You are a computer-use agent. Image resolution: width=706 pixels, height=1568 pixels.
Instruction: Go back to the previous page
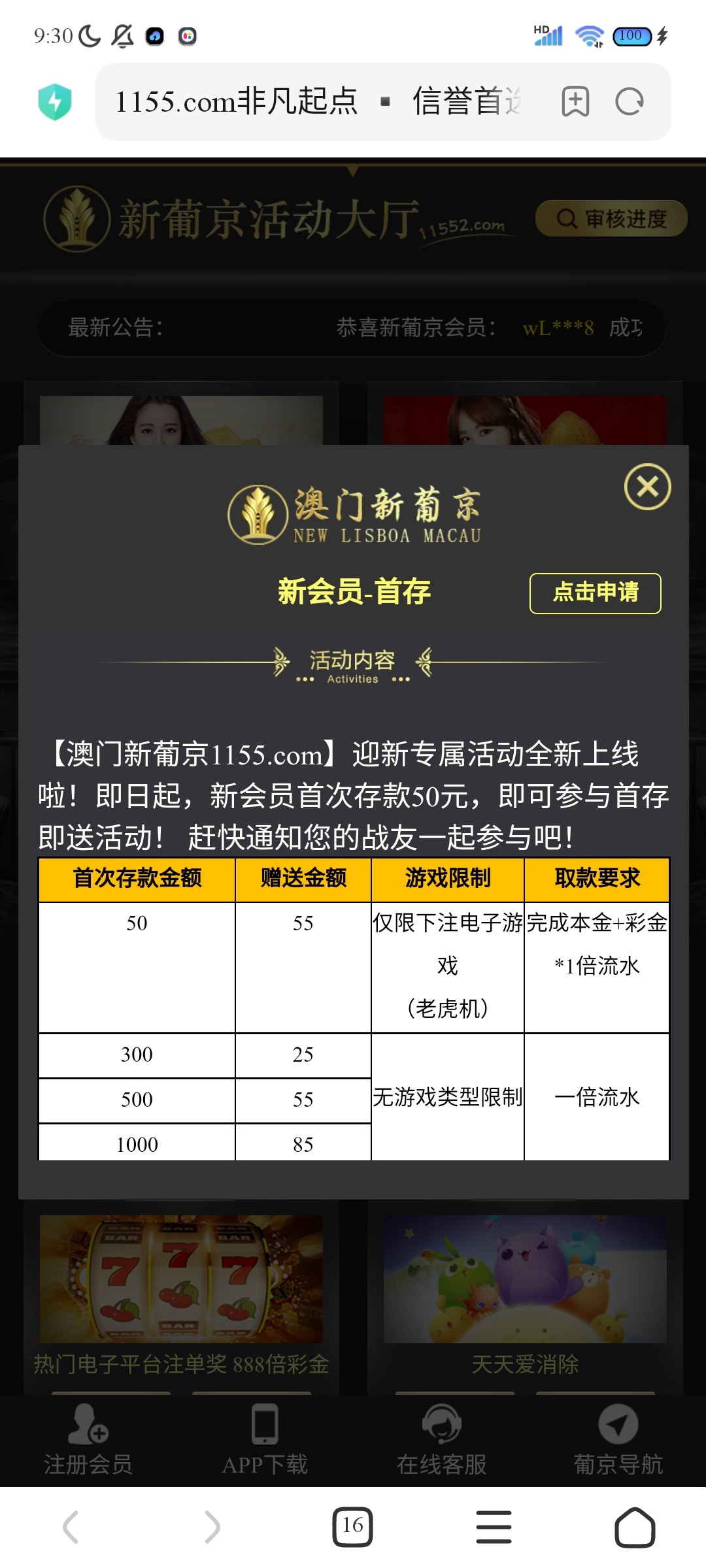(x=71, y=1527)
